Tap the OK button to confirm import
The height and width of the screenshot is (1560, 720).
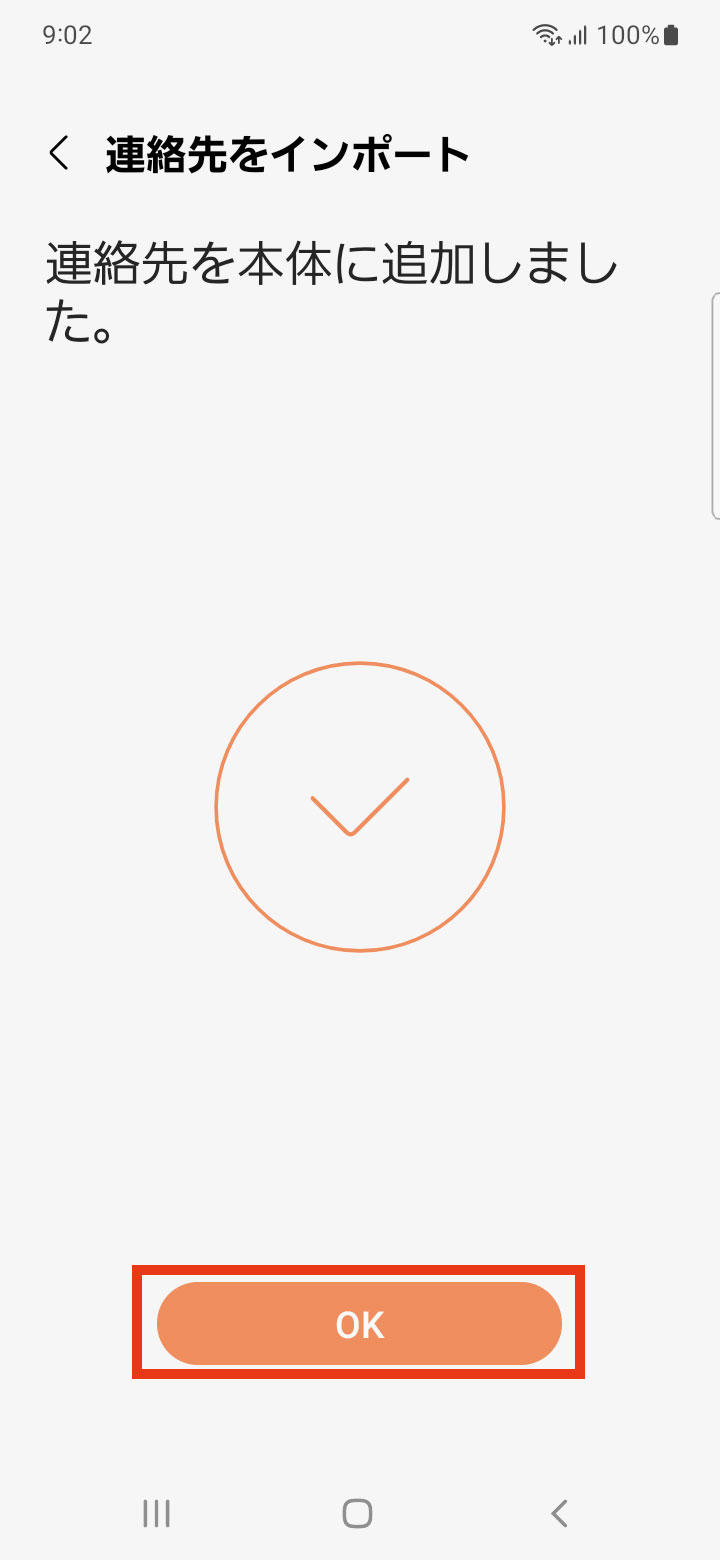[x=359, y=1323]
